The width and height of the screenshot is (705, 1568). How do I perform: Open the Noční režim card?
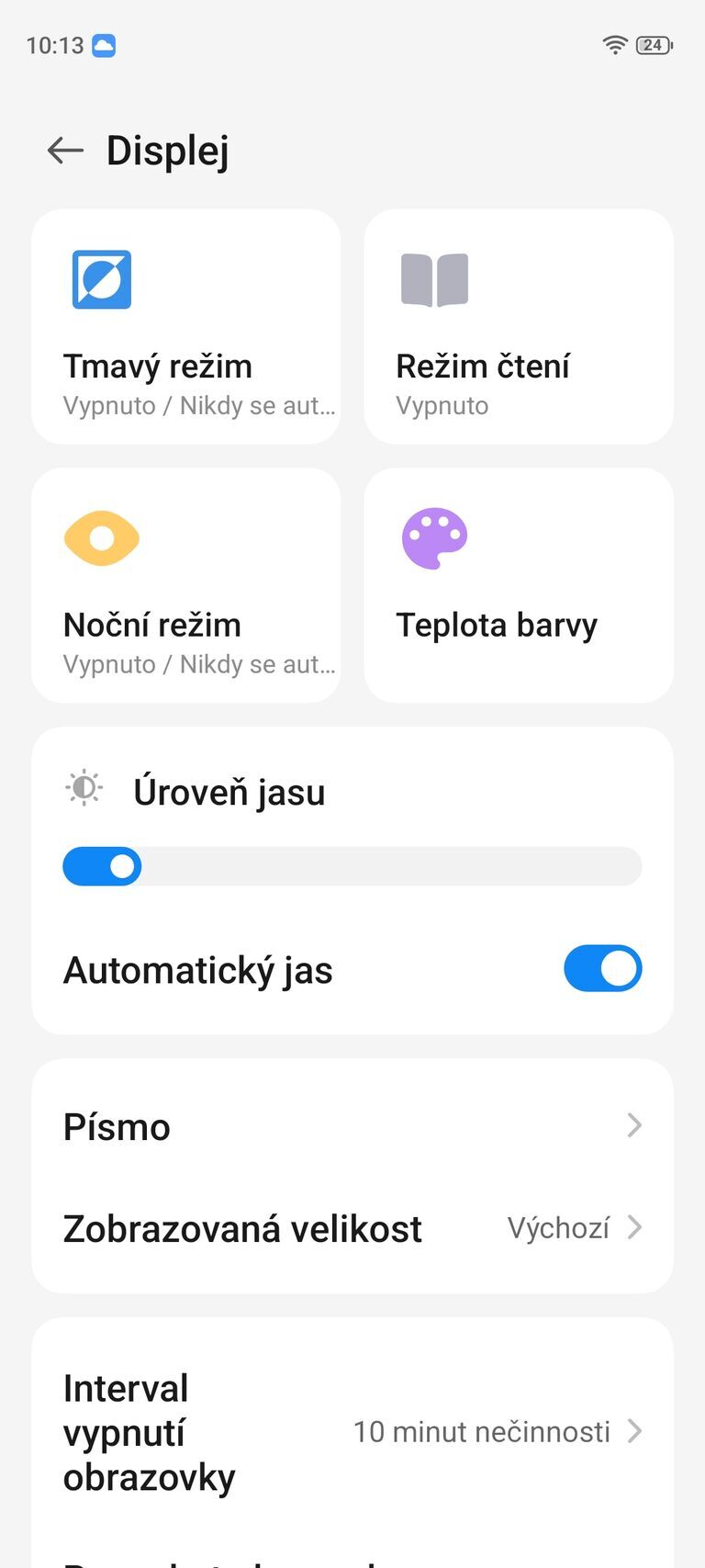(x=185, y=585)
